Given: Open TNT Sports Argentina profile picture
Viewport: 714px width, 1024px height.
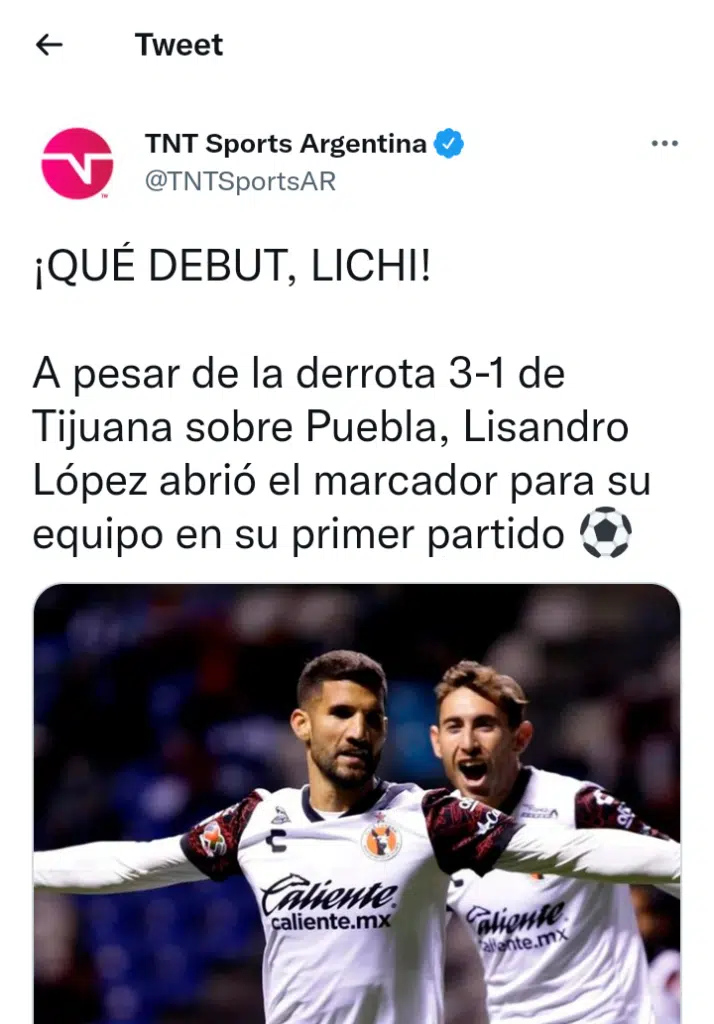Looking at the screenshot, I should click(x=77, y=163).
